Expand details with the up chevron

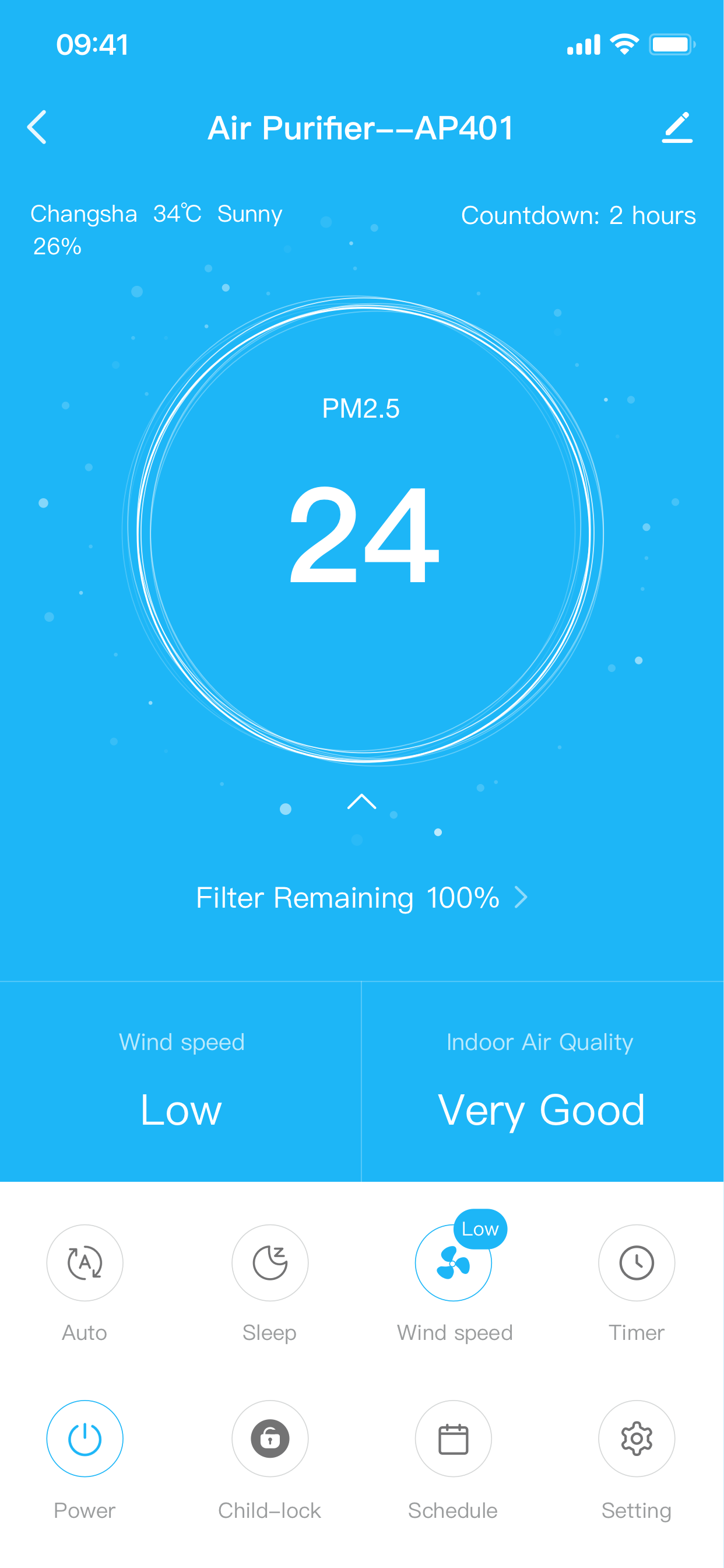coord(361,801)
